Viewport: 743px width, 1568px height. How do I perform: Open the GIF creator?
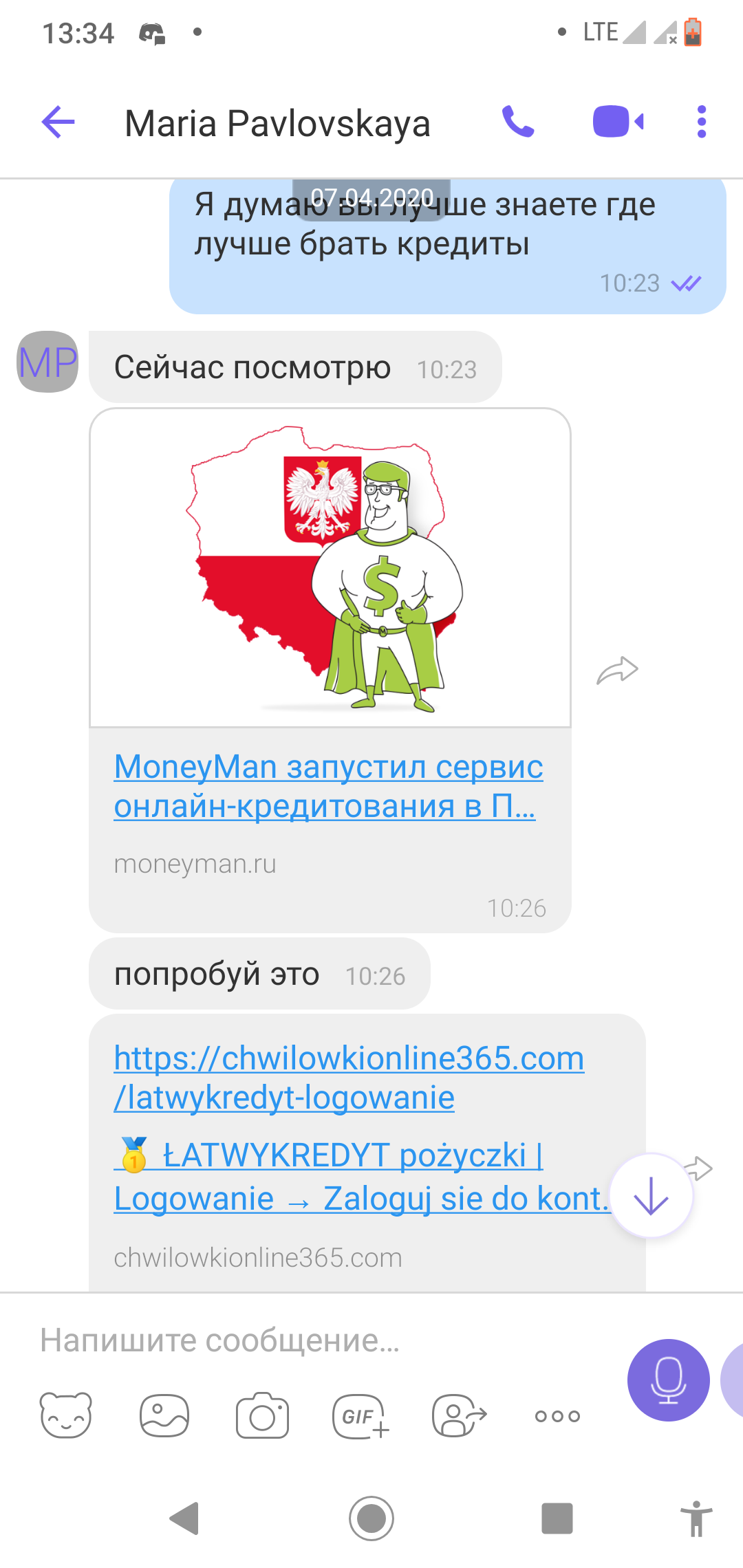[361, 1416]
